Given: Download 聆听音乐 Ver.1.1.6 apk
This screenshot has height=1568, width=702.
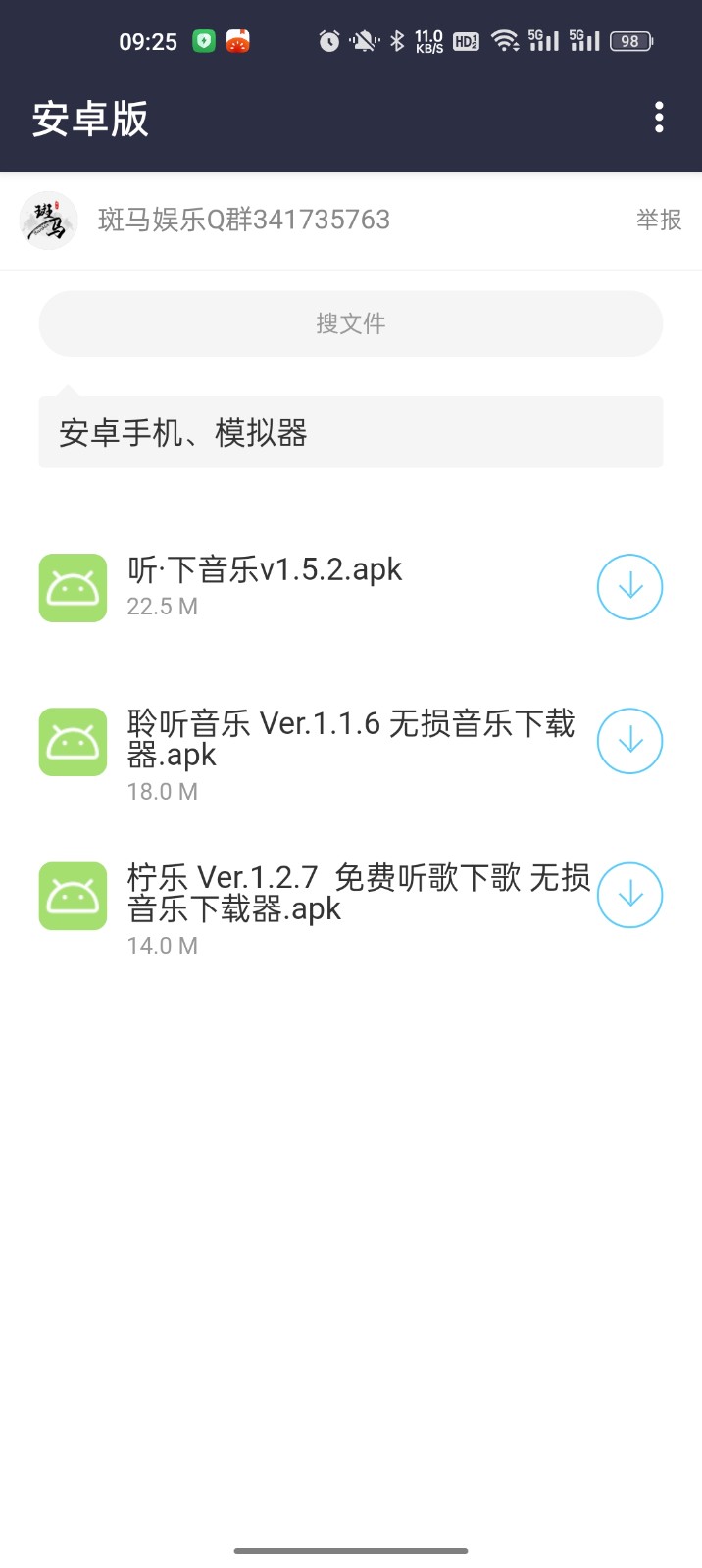Looking at the screenshot, I should pos(629,741).
